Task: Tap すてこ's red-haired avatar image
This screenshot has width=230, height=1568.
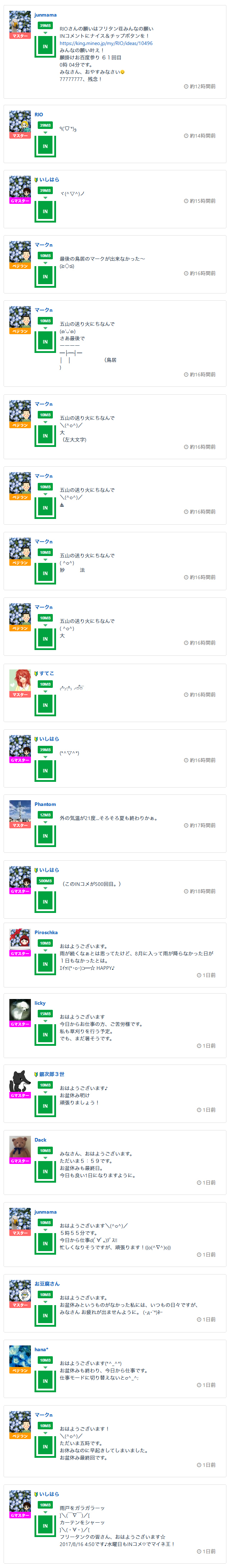Action: pyautogui.click(x=20, y=680)
